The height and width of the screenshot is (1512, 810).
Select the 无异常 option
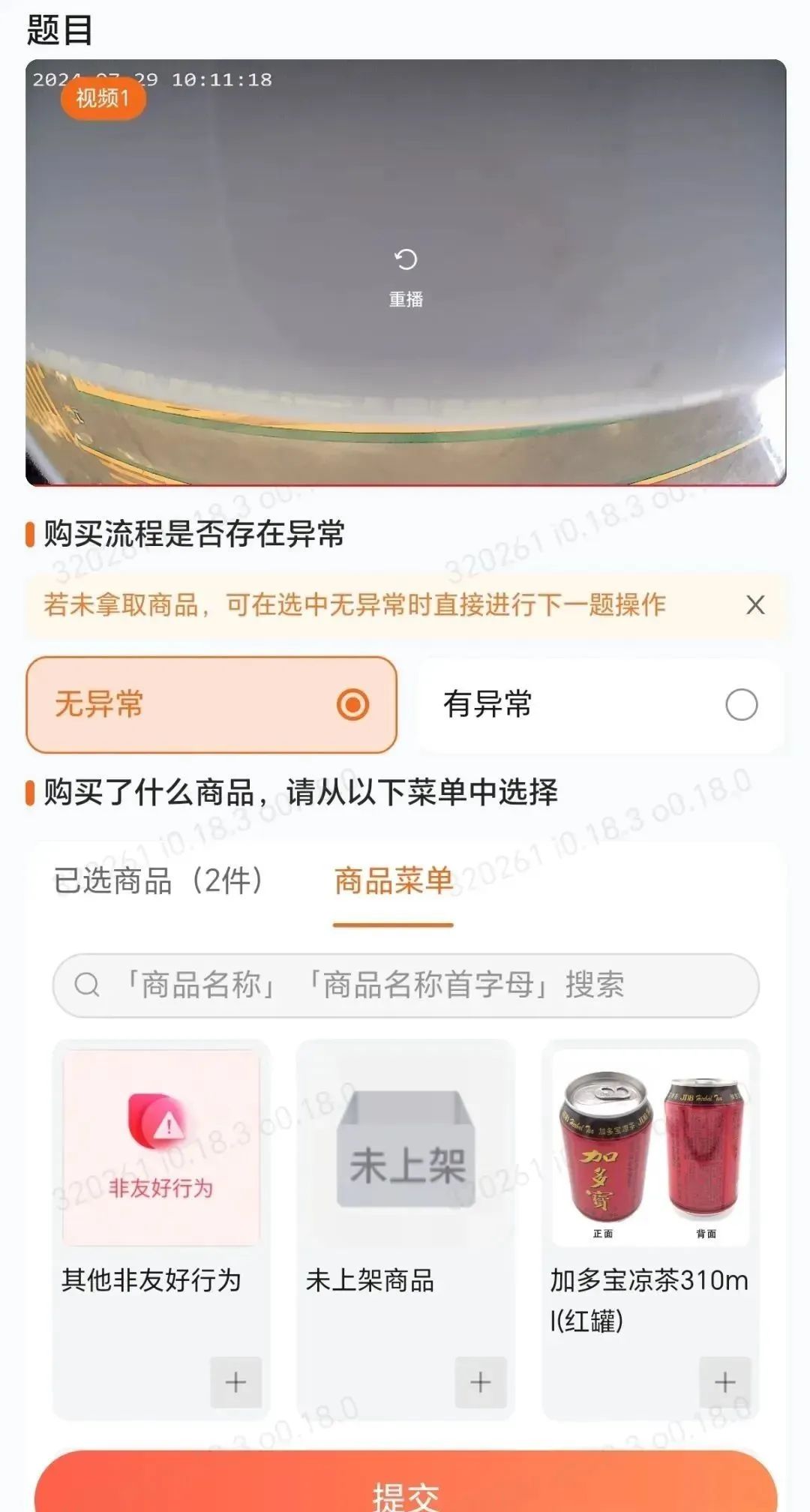click(x=211, y=704)
